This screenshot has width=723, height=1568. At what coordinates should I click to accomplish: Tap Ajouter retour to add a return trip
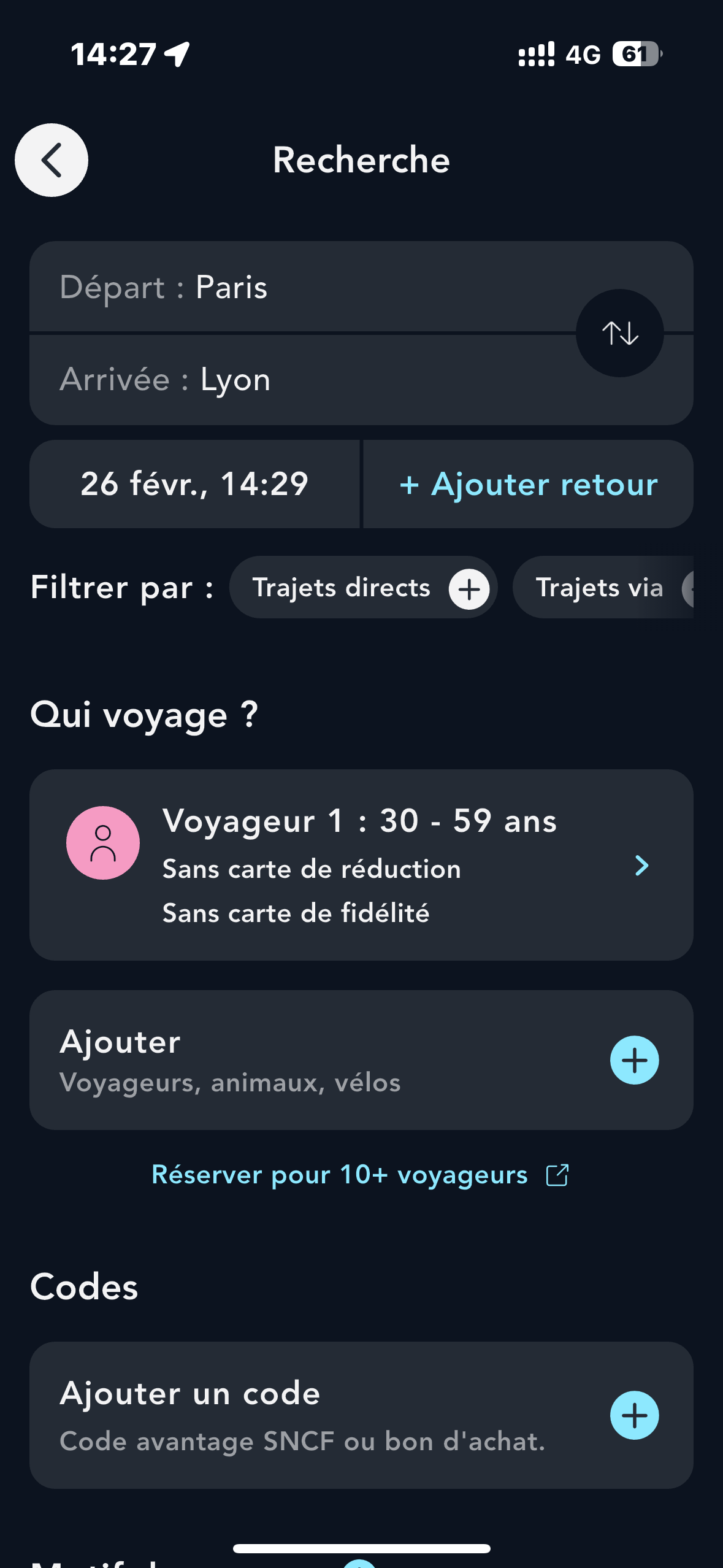pos(529,484)
